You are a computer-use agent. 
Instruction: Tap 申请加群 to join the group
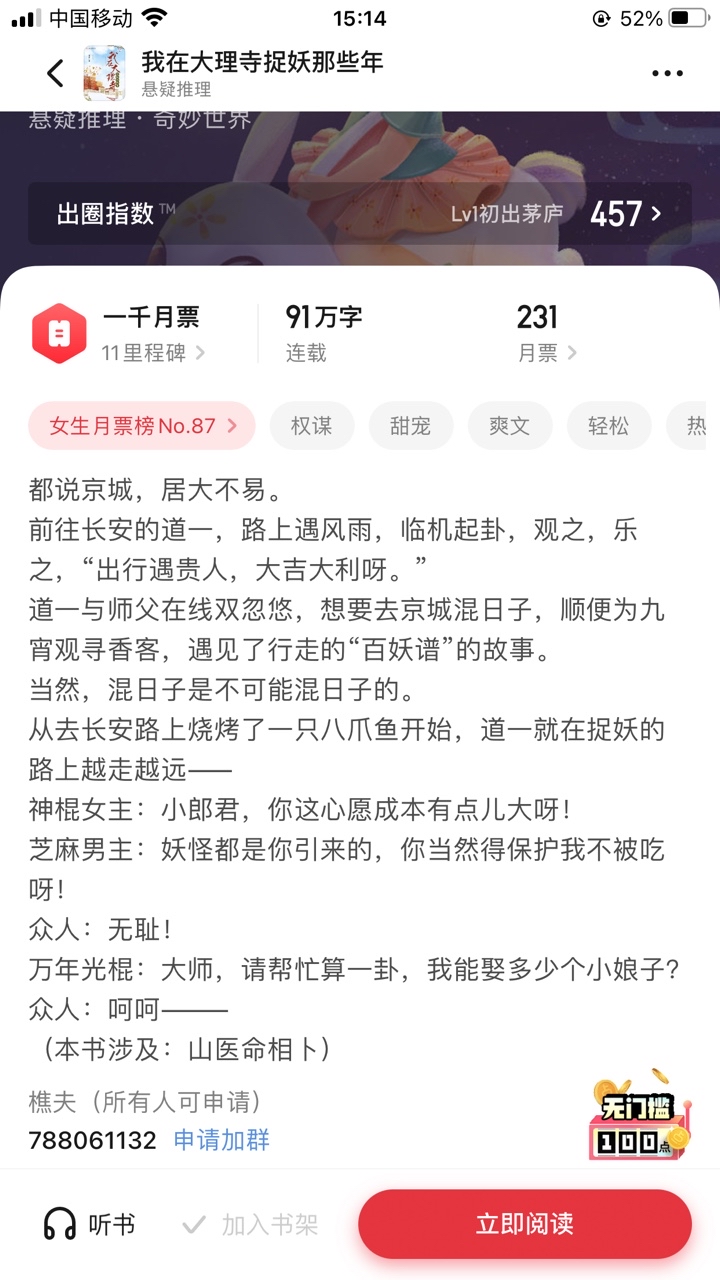tap(221, 1140)
